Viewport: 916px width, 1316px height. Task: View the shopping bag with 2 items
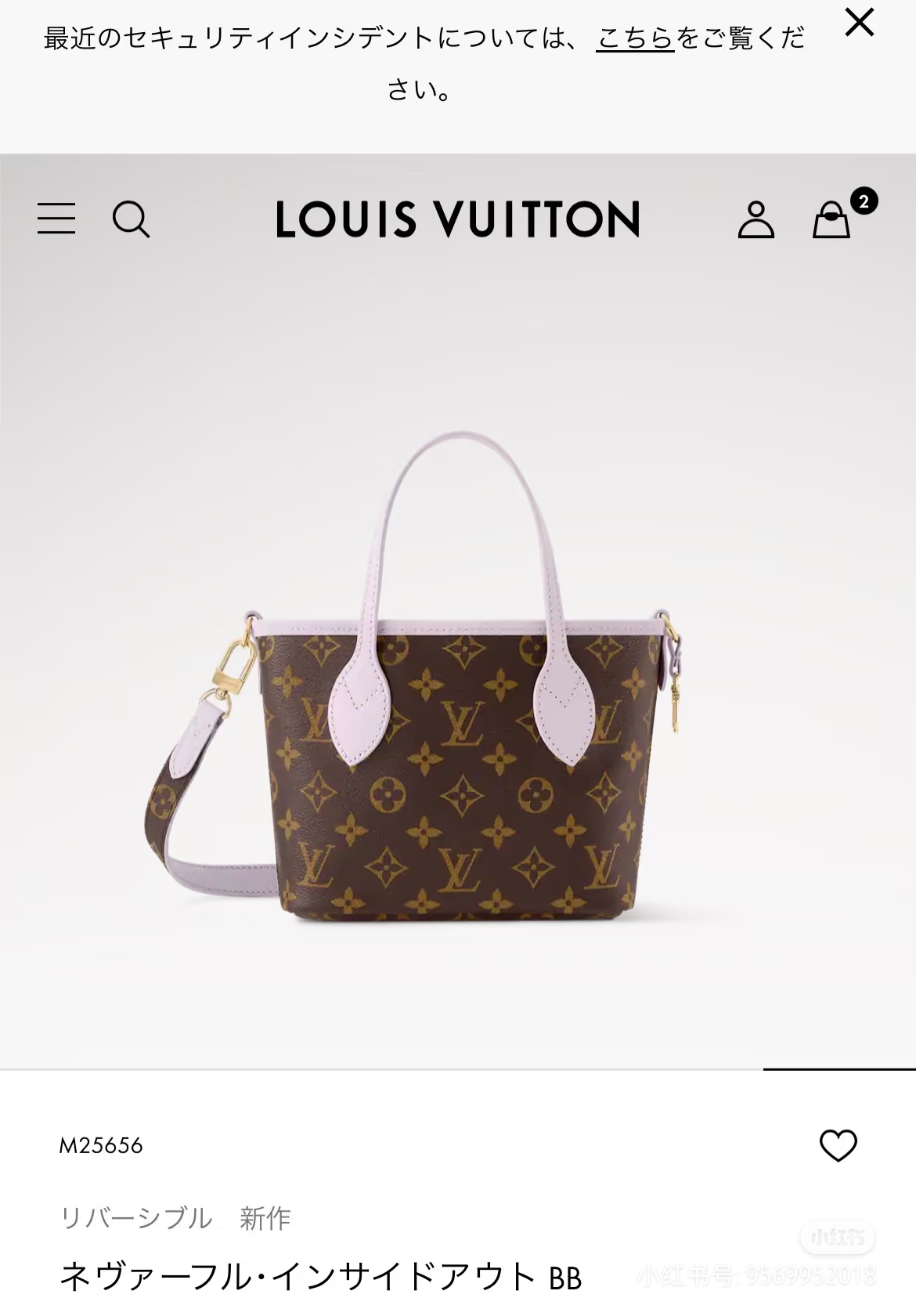point(832,219)
